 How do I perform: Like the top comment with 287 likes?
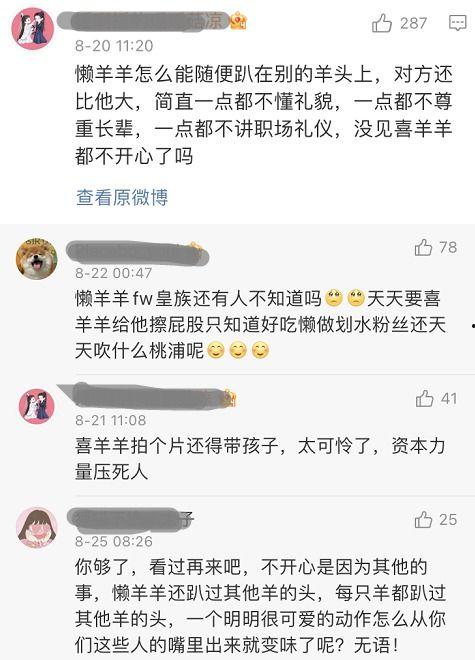pyautogui.click(x=382, y=23)
